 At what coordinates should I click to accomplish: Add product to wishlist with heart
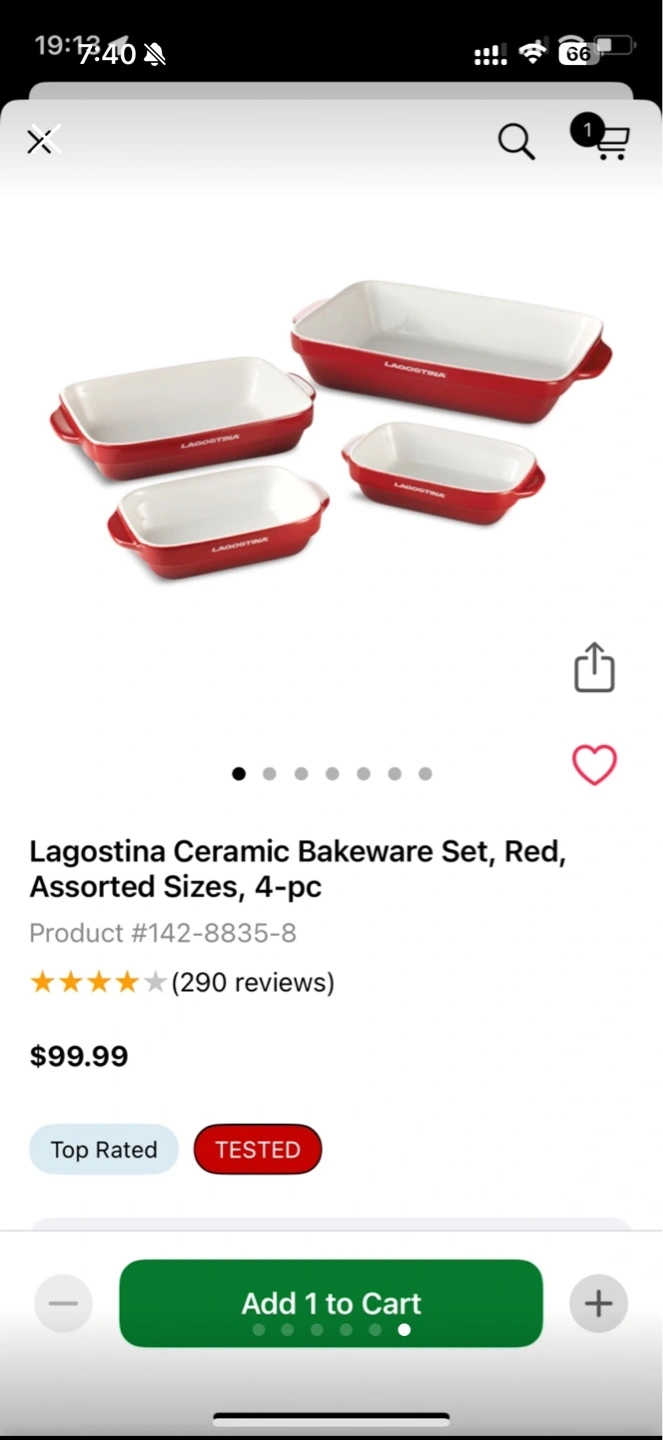[x=594, y=765]
